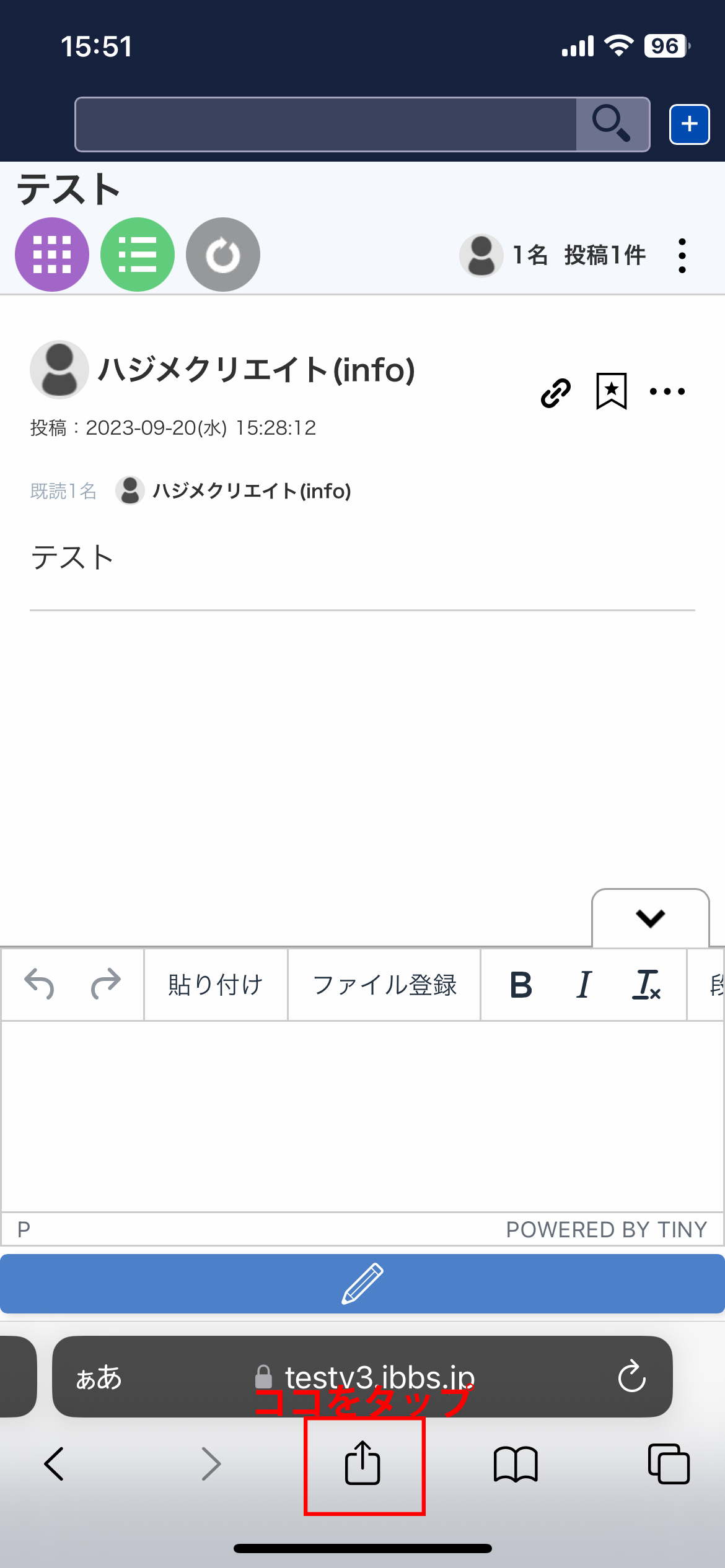Enable bold text formatting
Viewport: 725px width, 1568px height.
click(x=521, y=985)
